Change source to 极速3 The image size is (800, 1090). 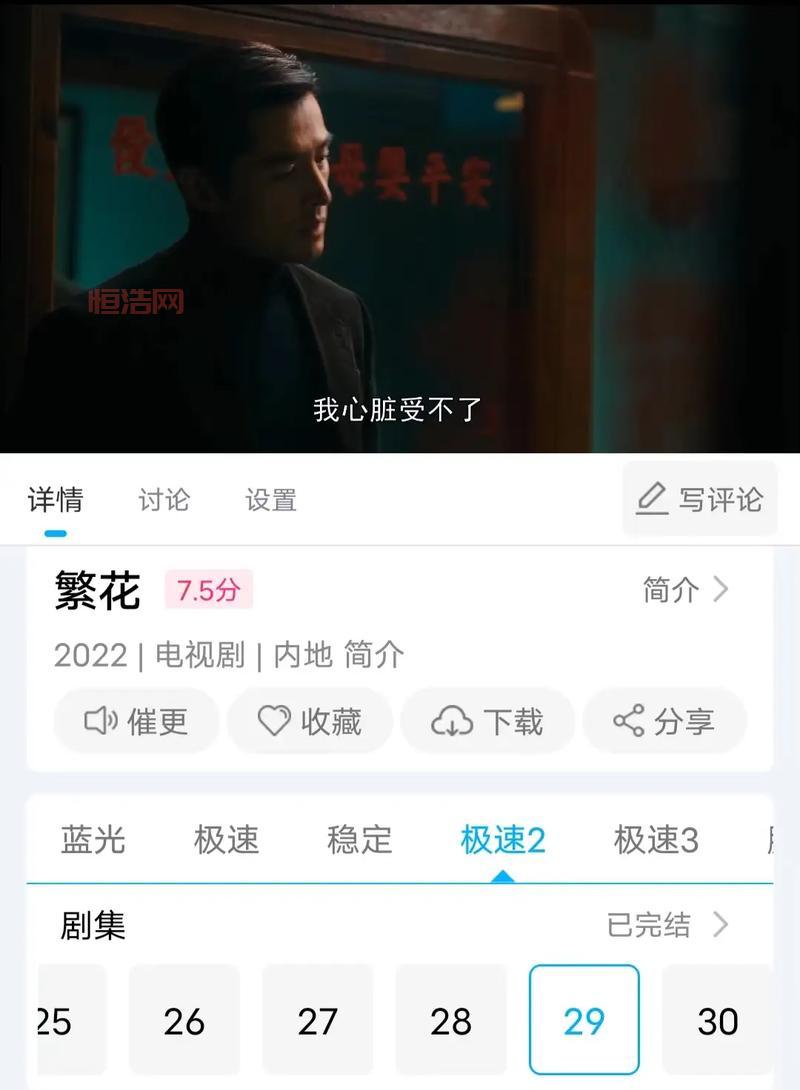pos(656,839)
